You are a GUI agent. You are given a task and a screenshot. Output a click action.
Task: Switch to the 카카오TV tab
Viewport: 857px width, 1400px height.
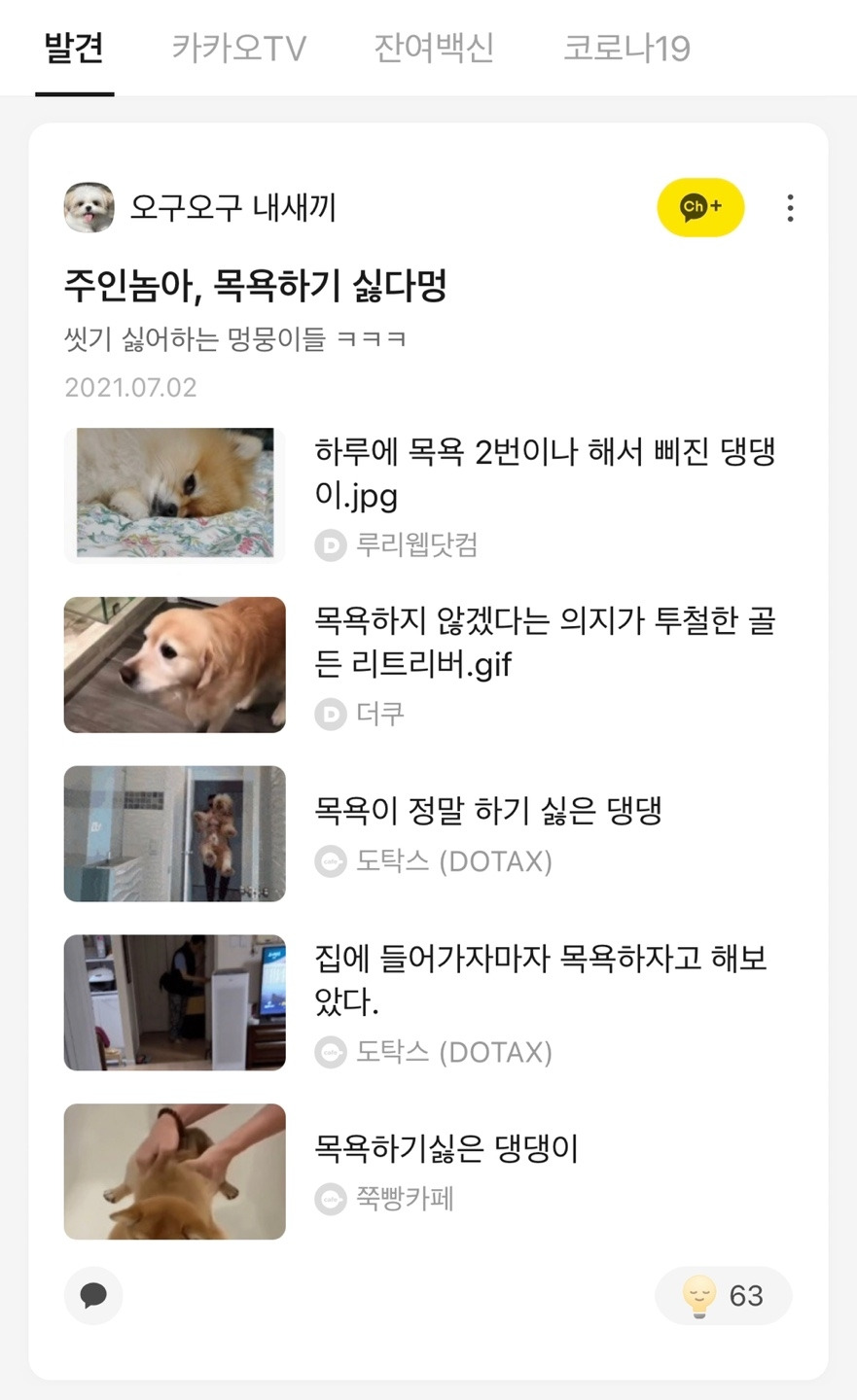(x=236, y=47)
